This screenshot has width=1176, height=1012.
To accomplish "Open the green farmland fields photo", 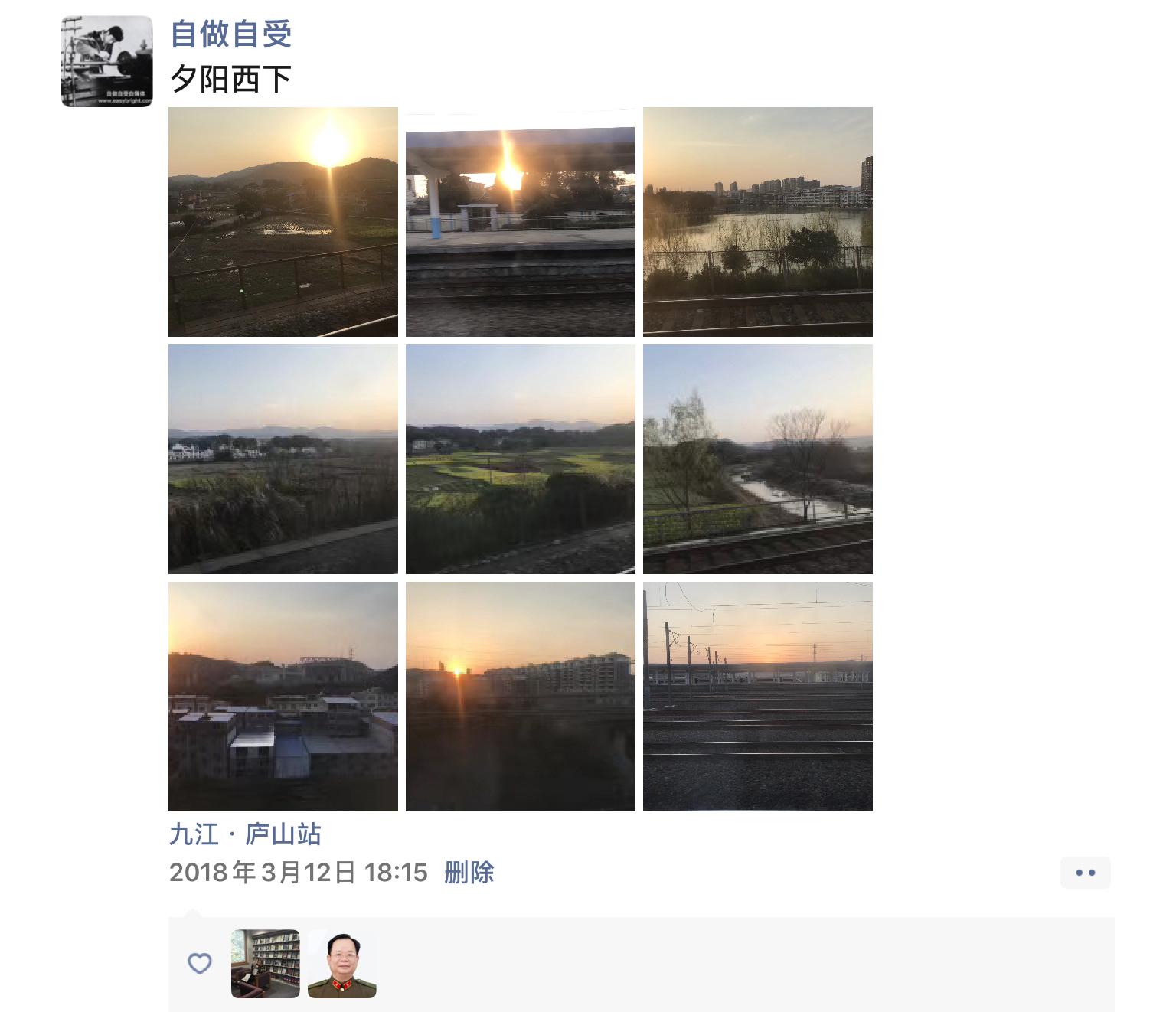I will coord(520,459).
